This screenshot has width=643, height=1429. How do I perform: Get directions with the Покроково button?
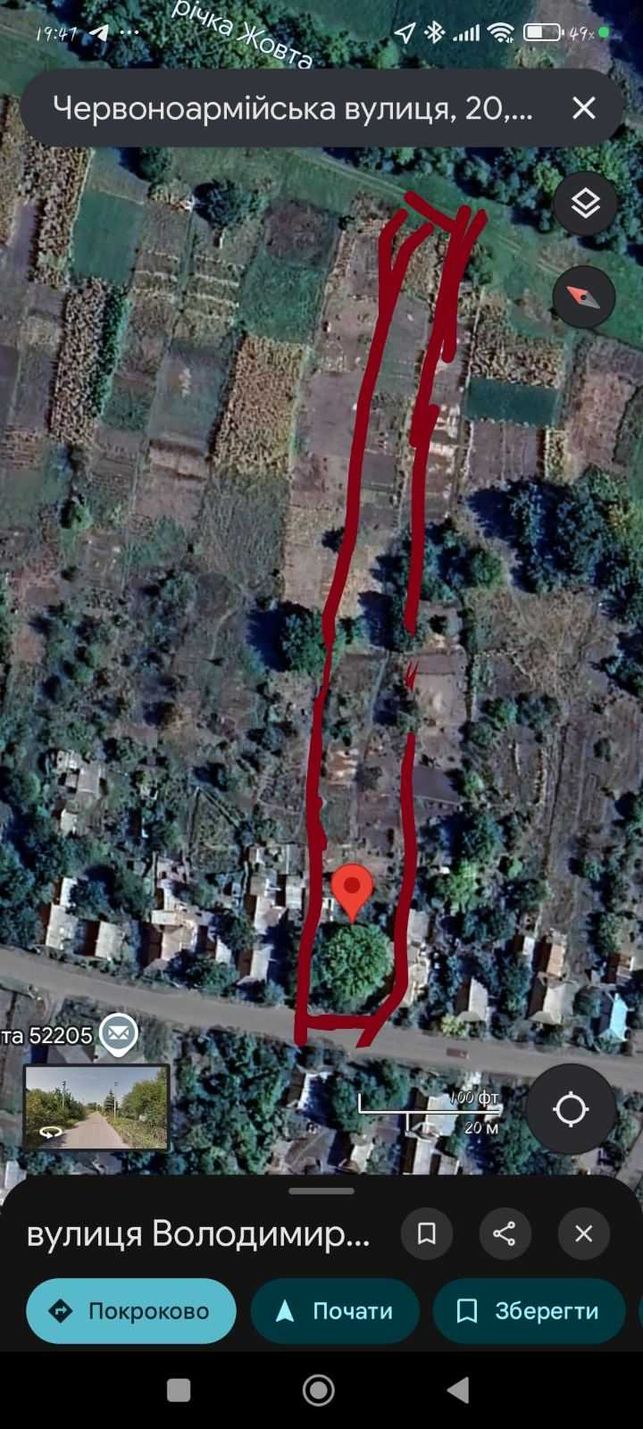(131, 1311)
